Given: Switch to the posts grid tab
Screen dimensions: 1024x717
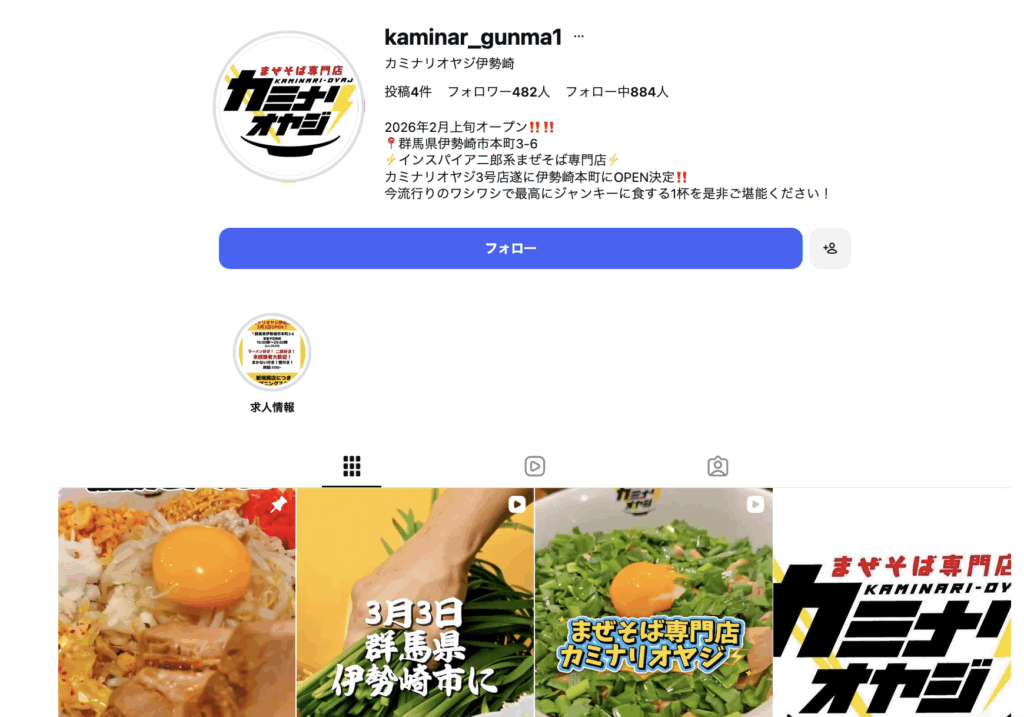Looking at the screenshot, I should [x=351, y=466].
